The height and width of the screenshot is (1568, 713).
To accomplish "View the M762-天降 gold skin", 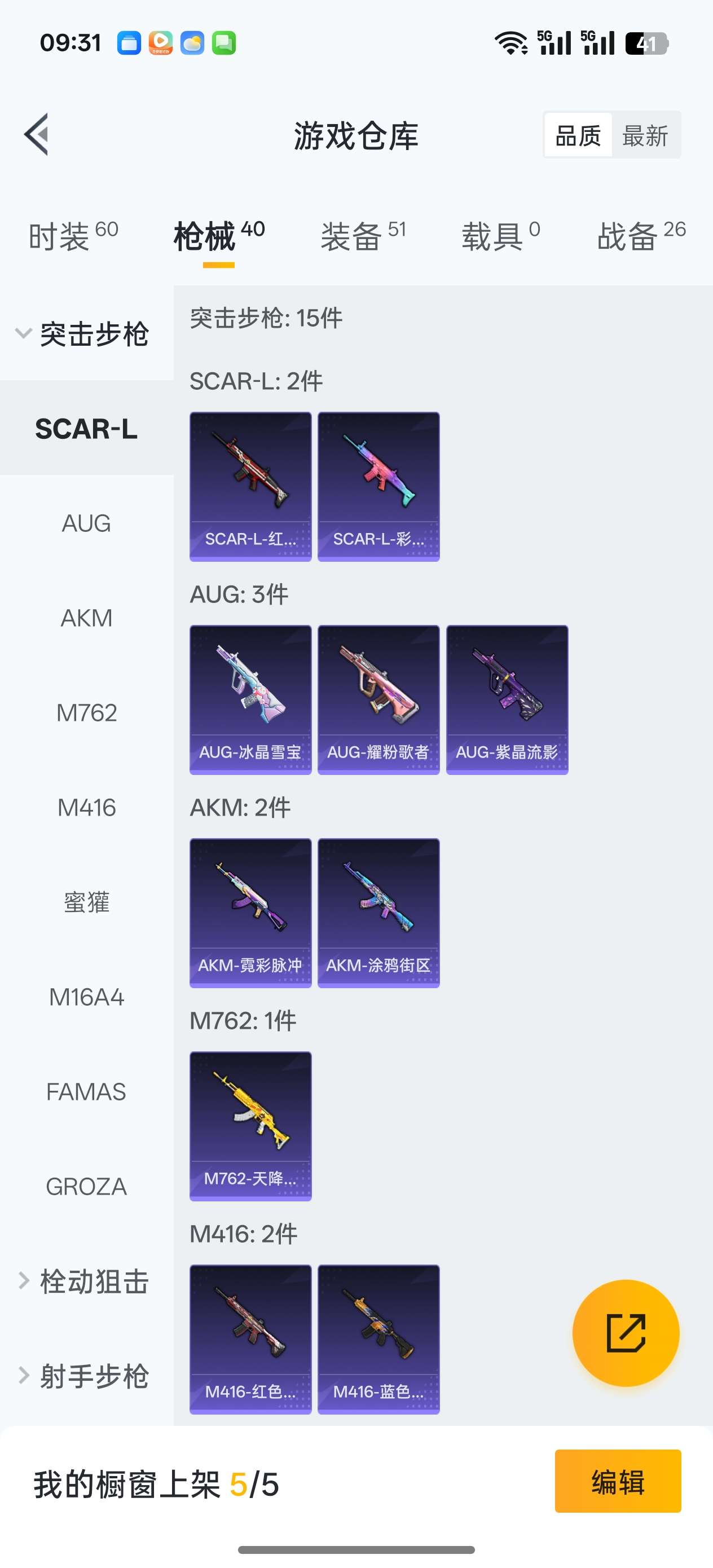I will (x=250, y=1125).
